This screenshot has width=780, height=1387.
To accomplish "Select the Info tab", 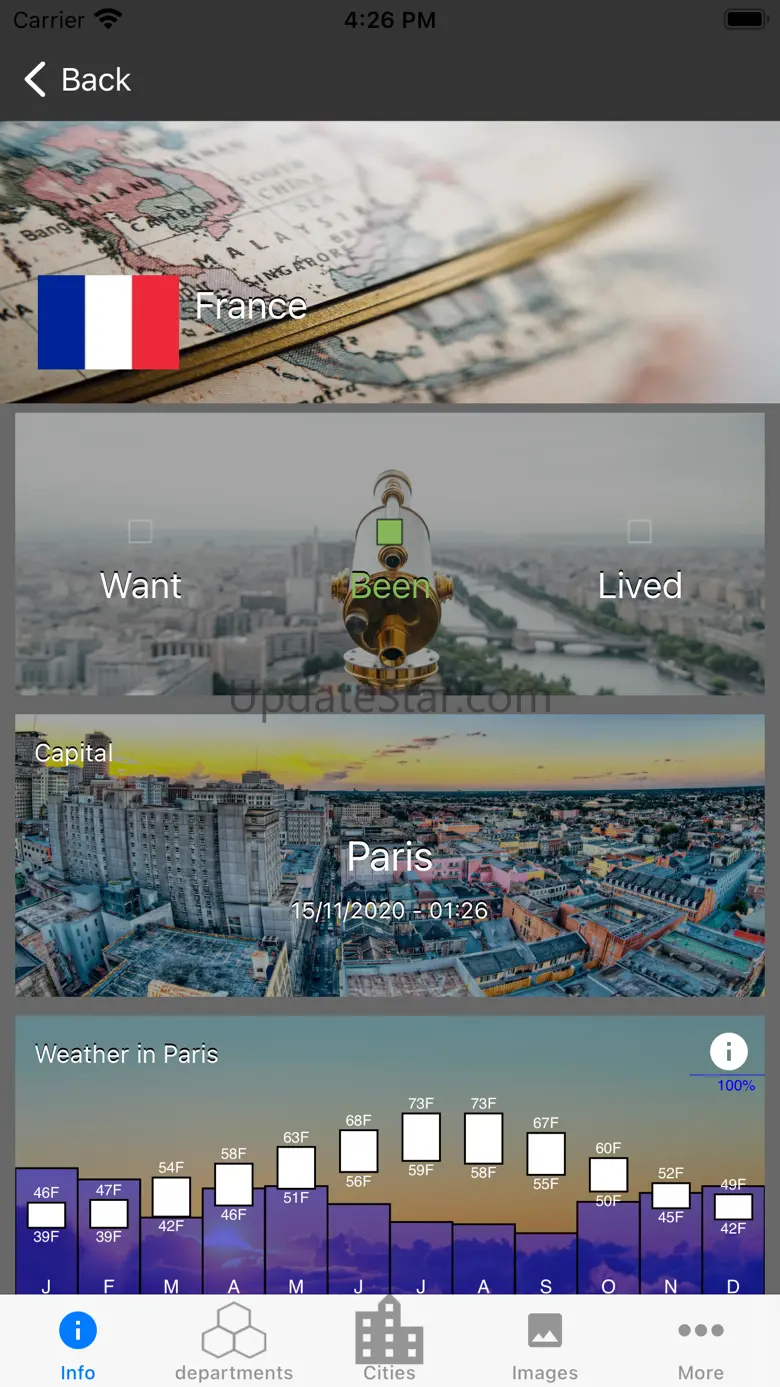I will [x=78, y=1341].
